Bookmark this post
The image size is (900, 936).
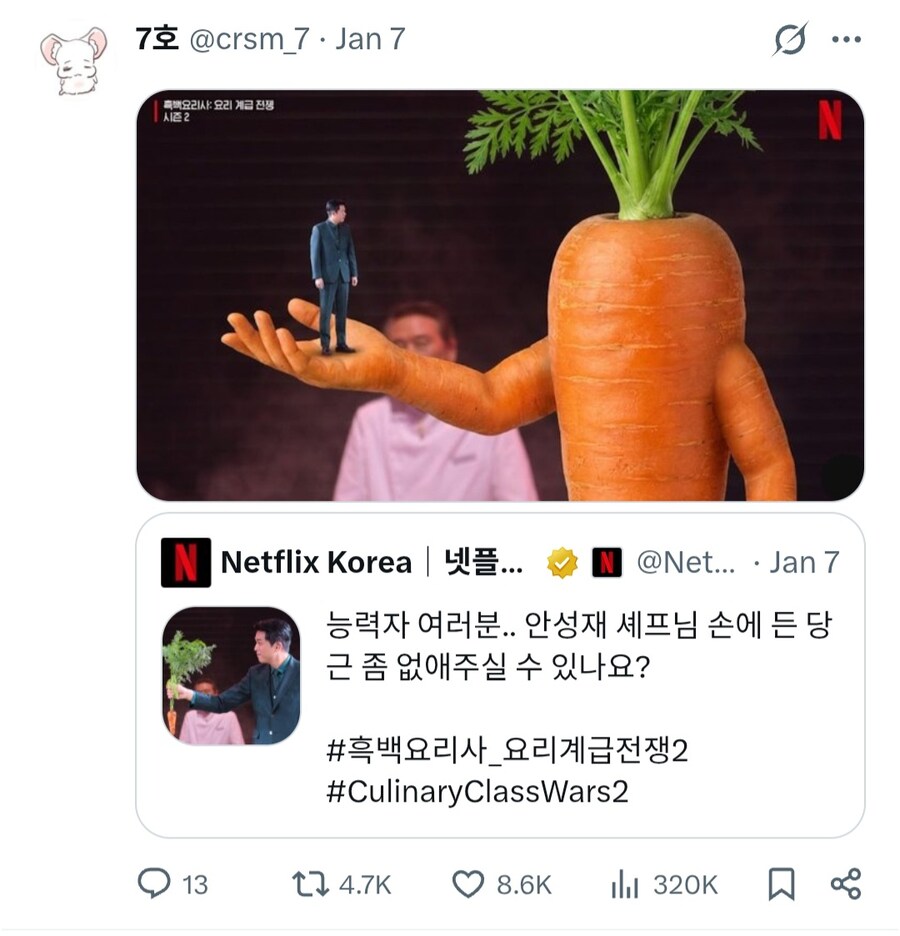click(x=781, y=884)
